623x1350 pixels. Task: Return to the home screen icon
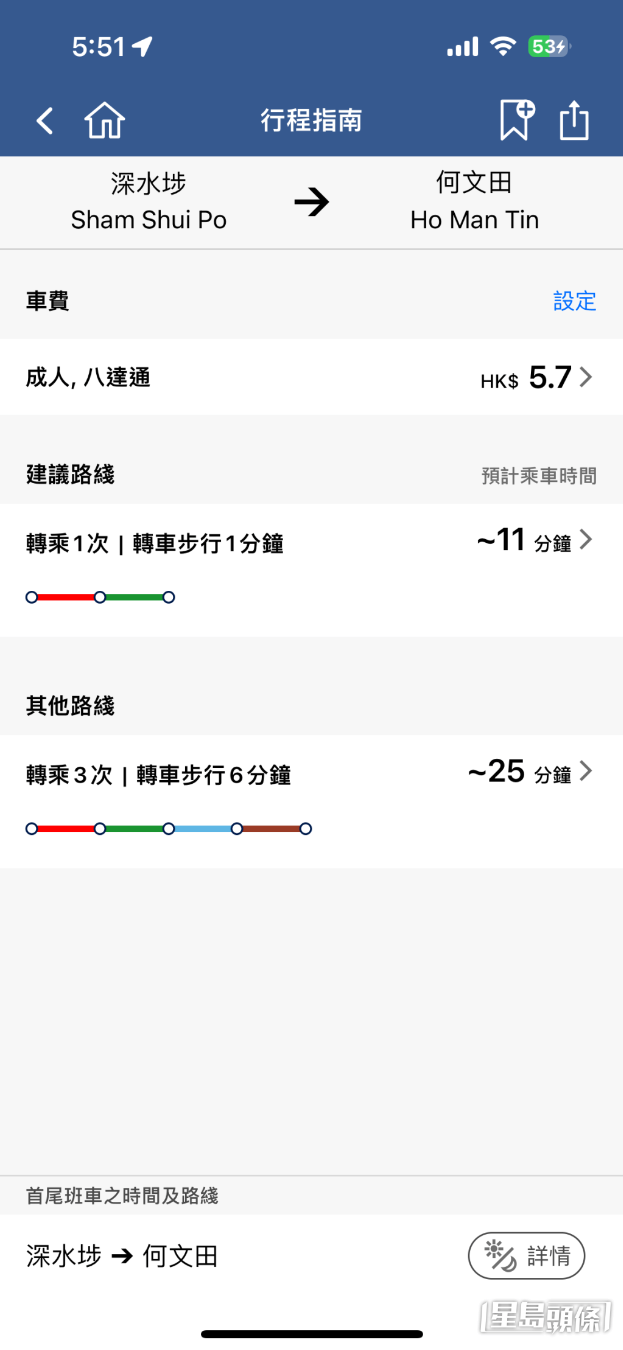coord(105,121)
